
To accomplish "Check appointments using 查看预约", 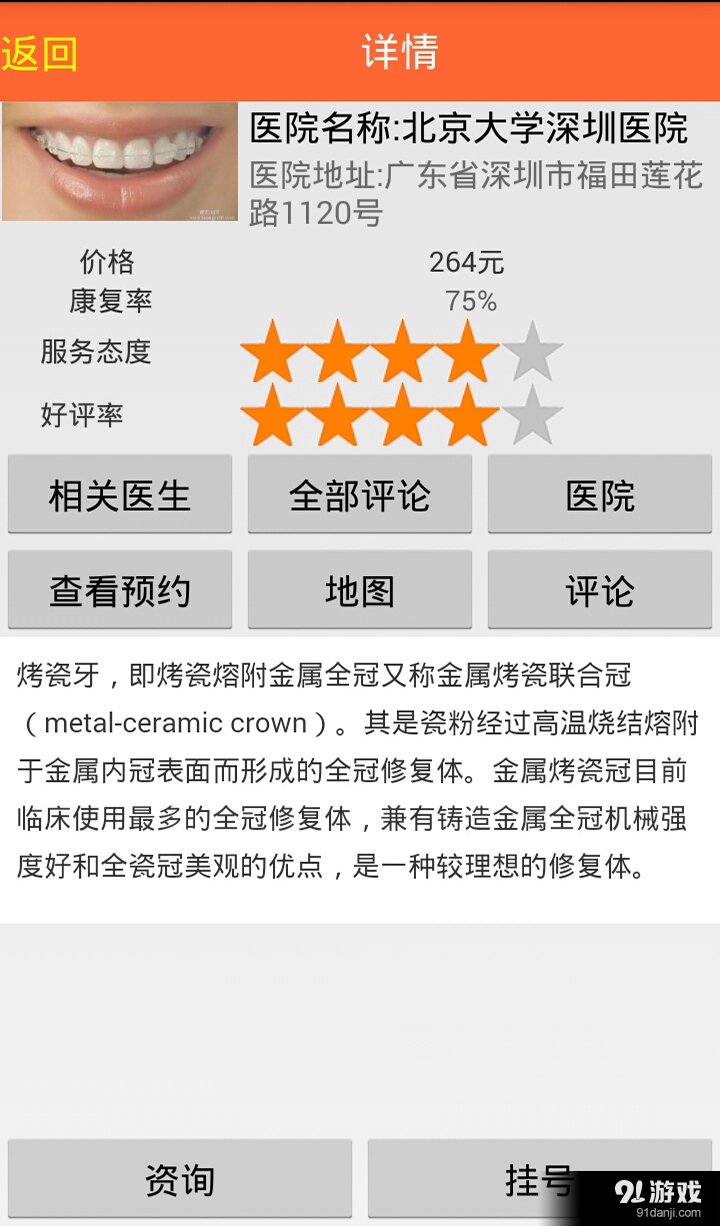I will (119, 588).
